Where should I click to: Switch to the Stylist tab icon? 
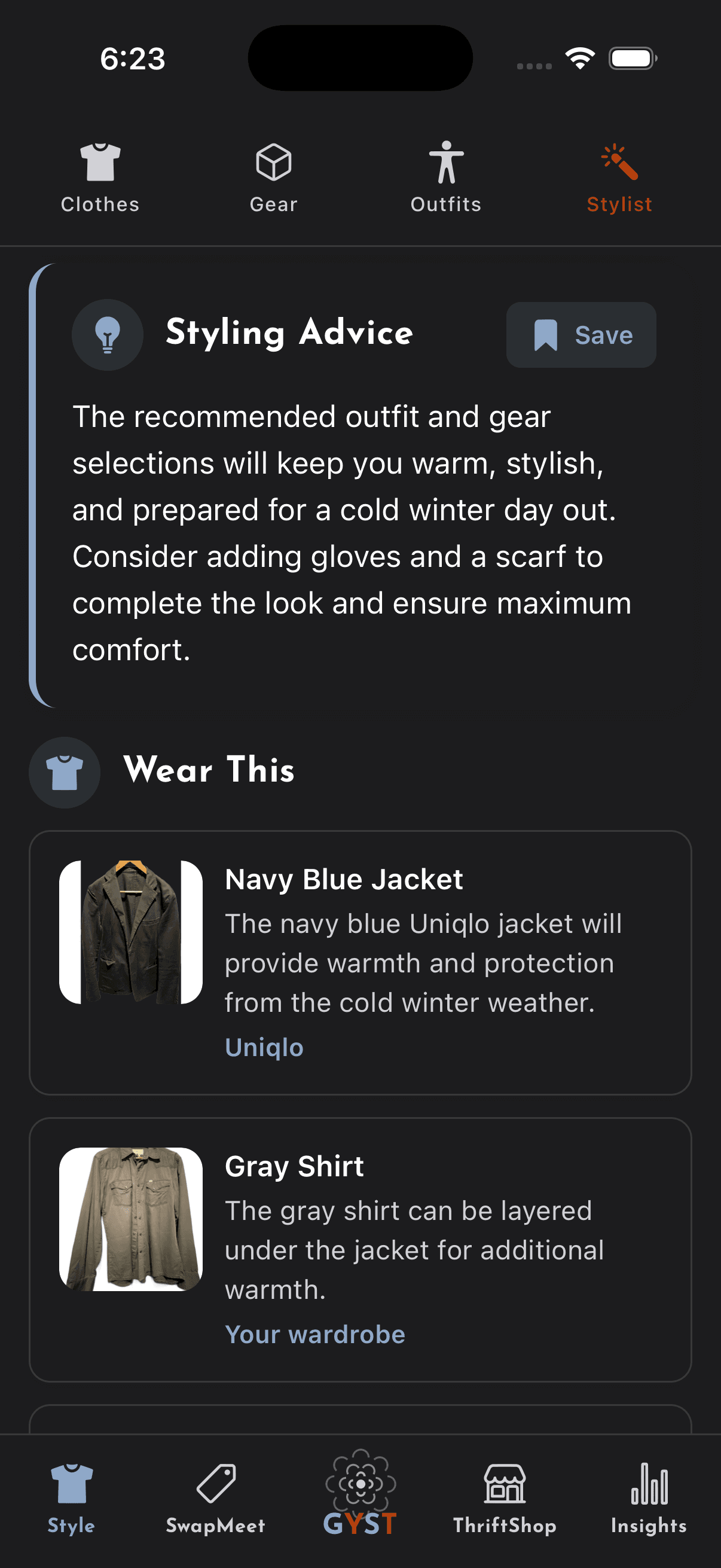[619, 163]
